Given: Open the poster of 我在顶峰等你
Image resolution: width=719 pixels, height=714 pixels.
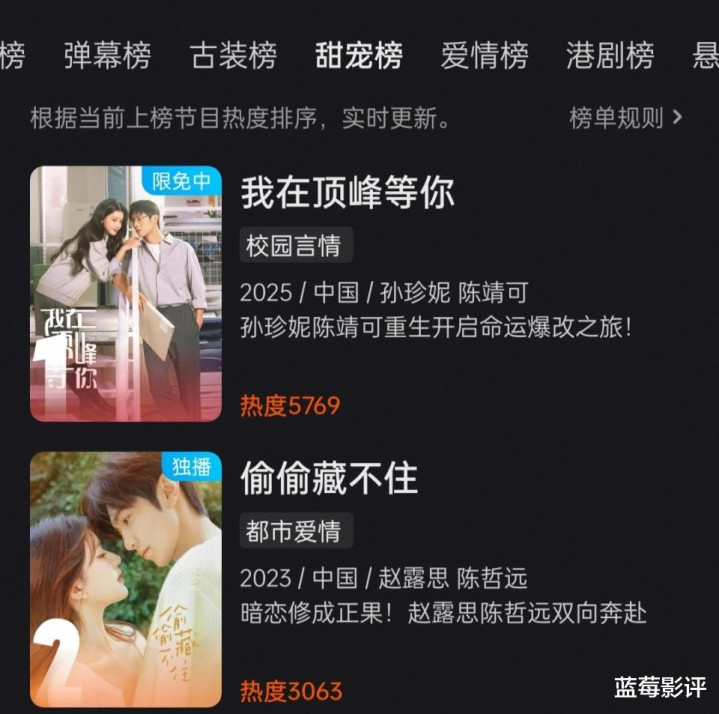Looking at the screenshot, I should tap(125, 293).
